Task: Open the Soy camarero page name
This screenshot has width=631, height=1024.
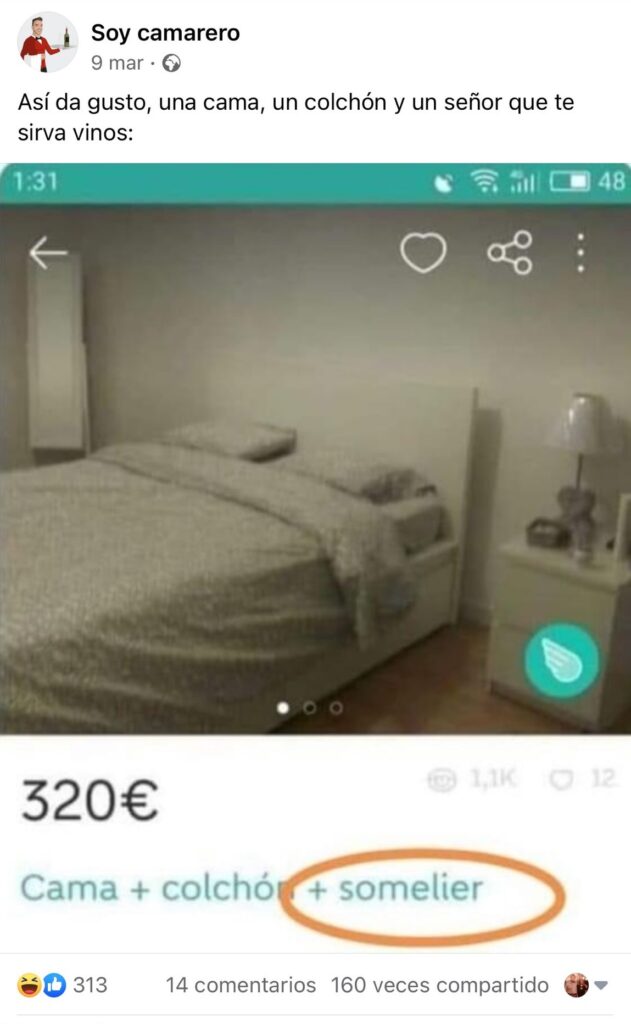Action: point(165,33)
